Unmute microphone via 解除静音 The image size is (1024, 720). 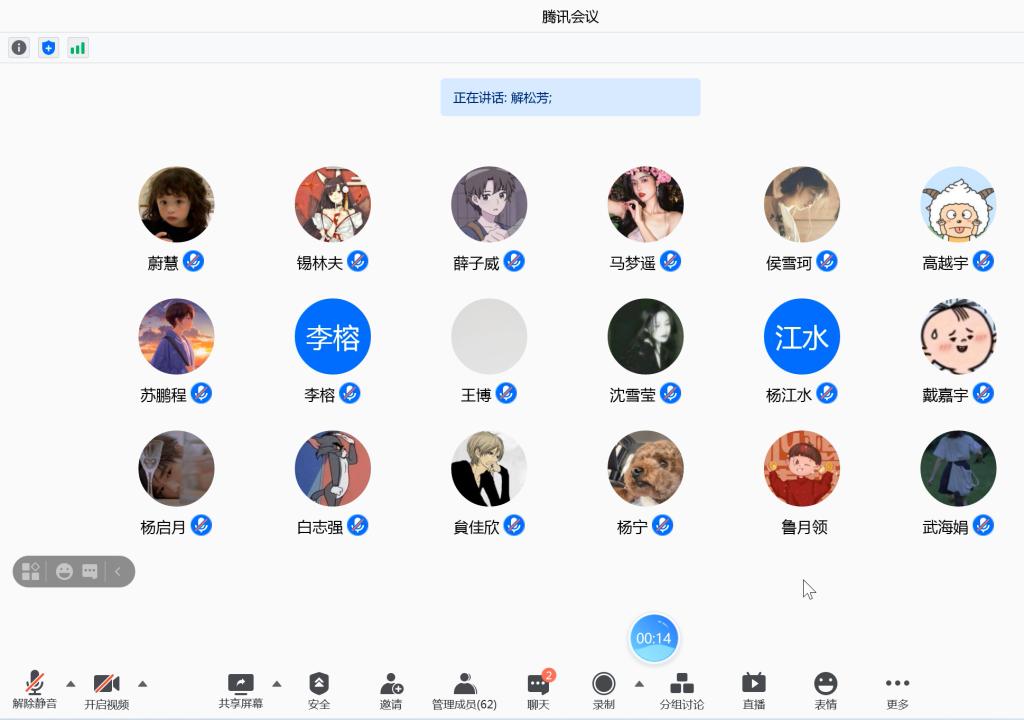coord(34,690)
